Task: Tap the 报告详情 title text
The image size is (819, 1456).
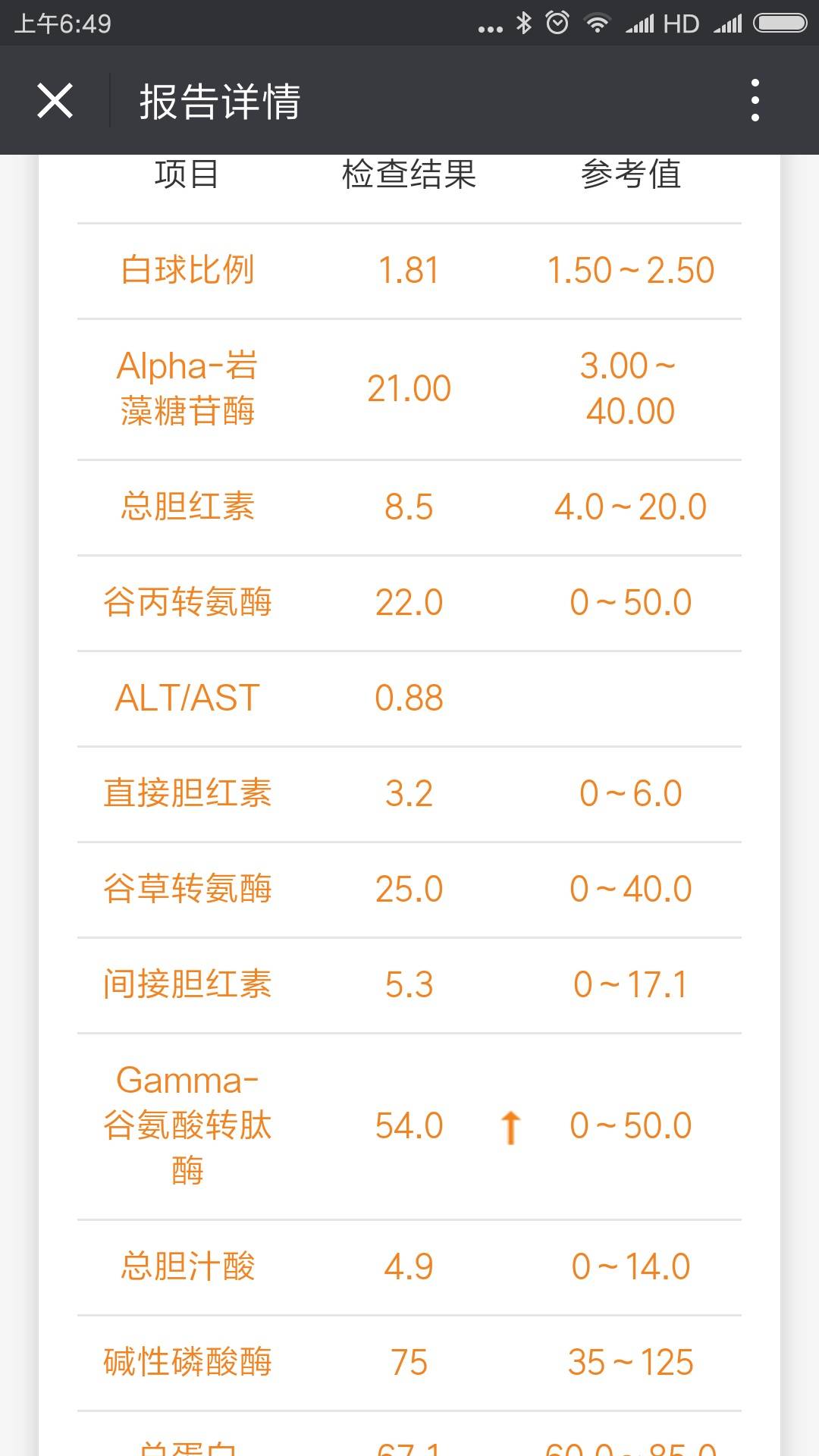Action: coord(219,101)
